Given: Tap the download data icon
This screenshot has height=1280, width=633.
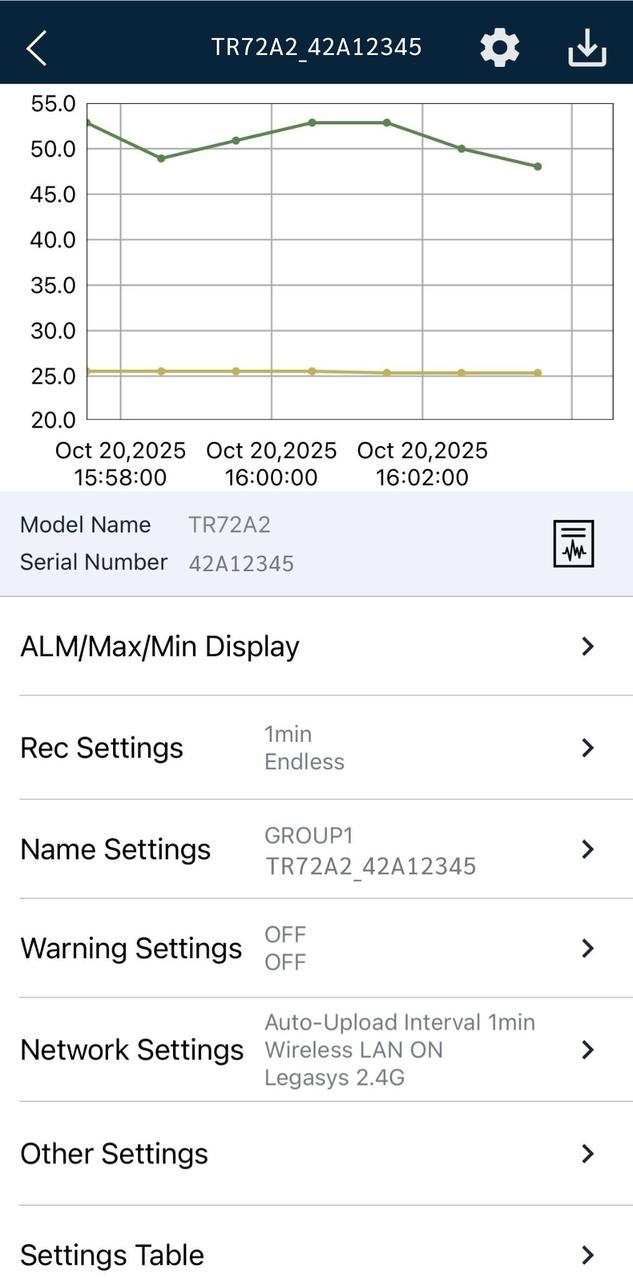Looking at the screenshot, I should tap(587, 47).
